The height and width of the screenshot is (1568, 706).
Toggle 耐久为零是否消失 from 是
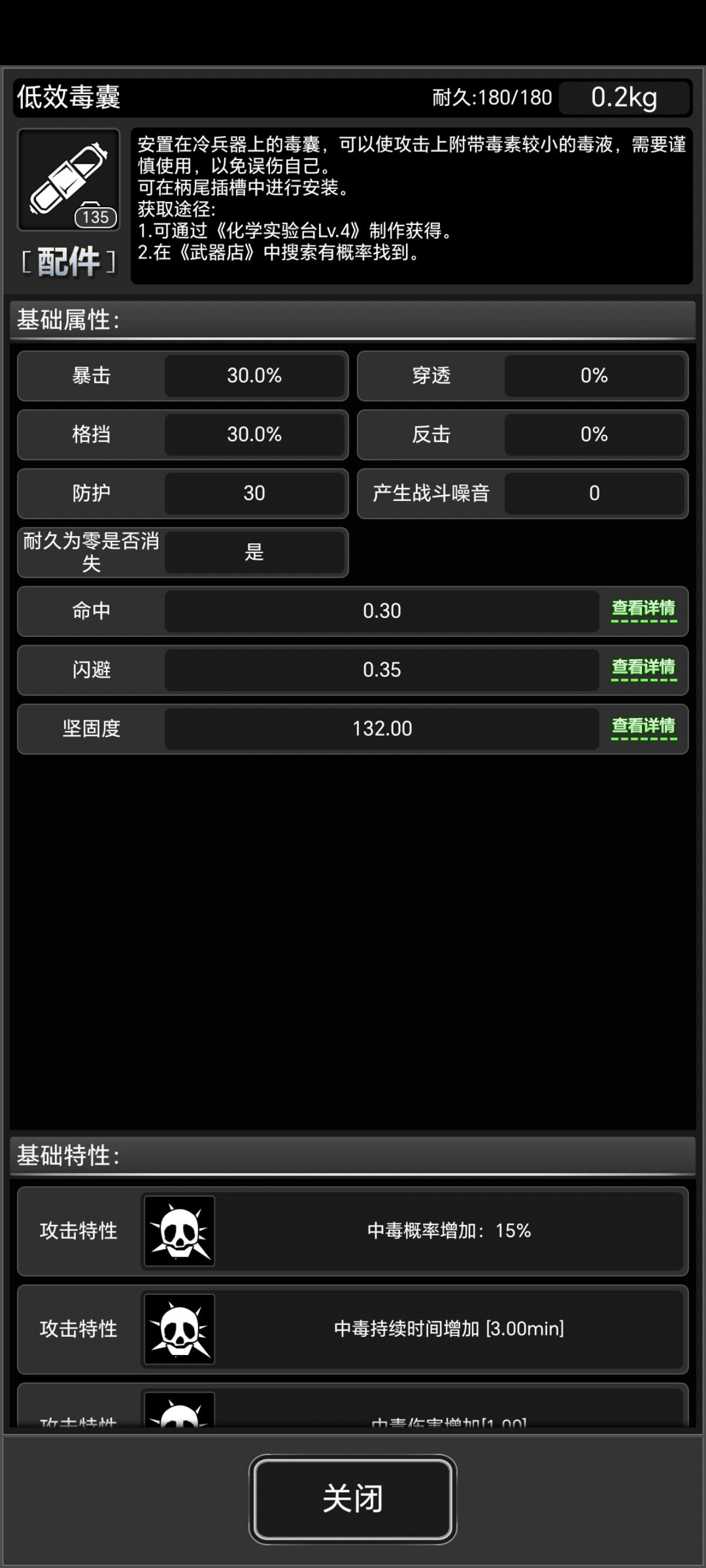255,552
